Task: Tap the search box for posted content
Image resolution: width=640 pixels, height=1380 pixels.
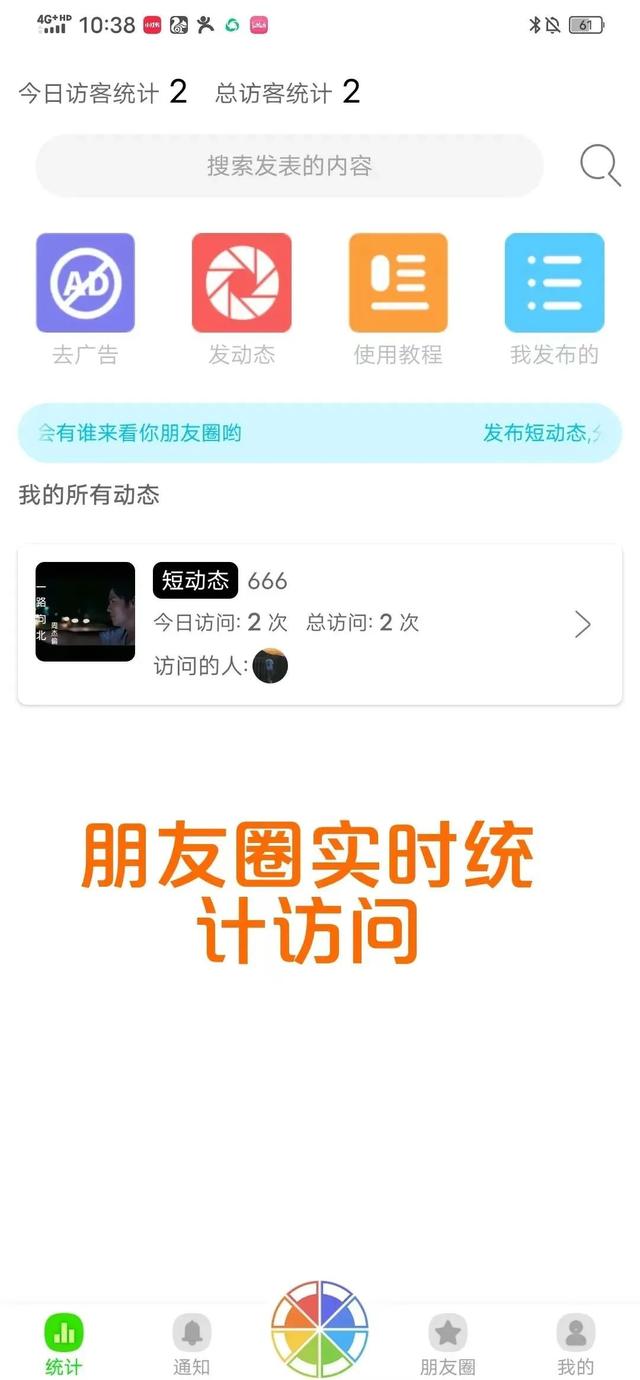Action: click(289, 165)
